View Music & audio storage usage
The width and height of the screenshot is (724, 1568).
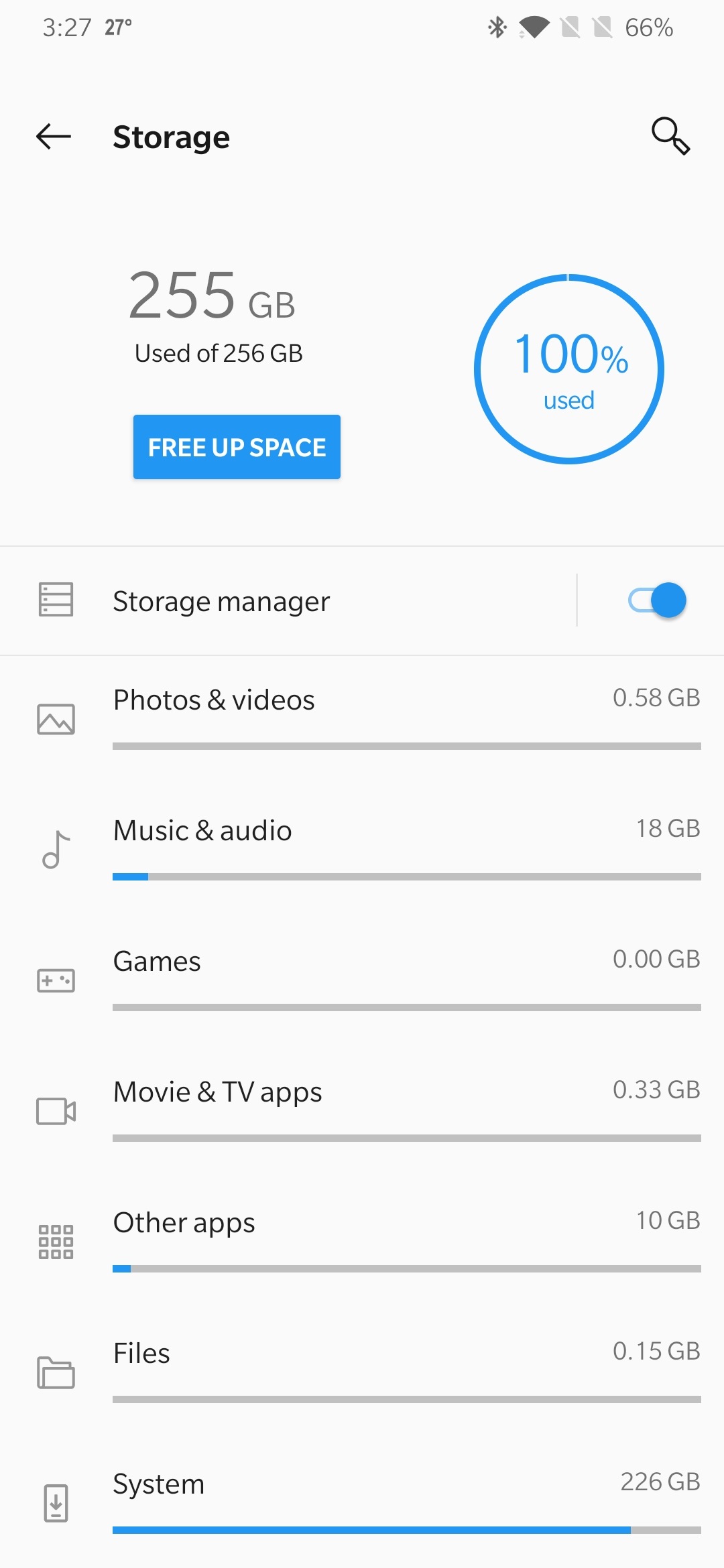click(x=362, y=850)
